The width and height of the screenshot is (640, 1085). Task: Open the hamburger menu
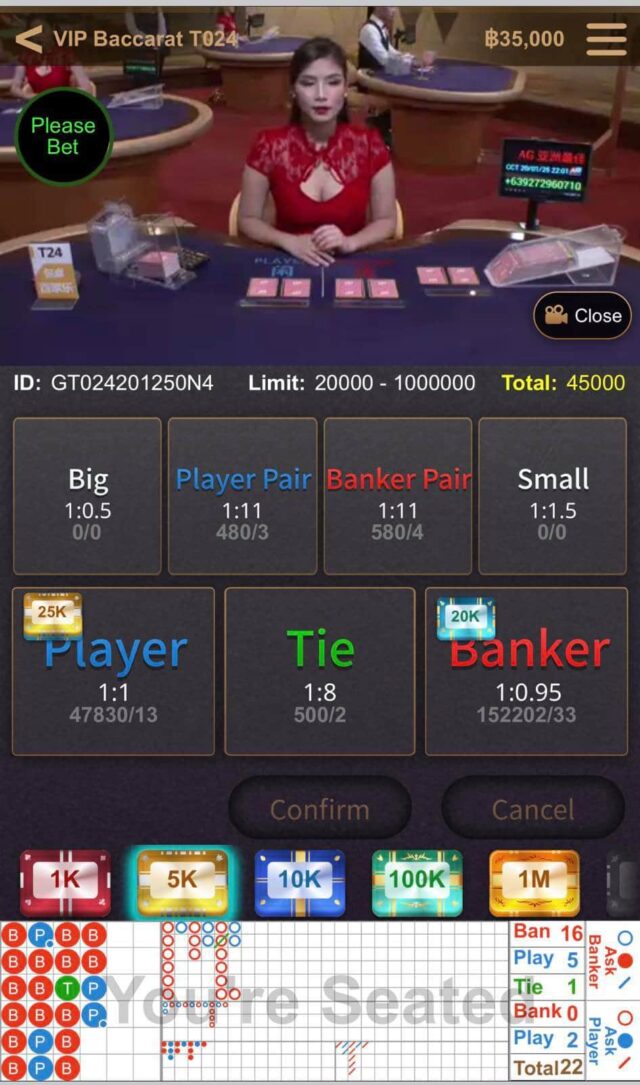tap(606, 38)
